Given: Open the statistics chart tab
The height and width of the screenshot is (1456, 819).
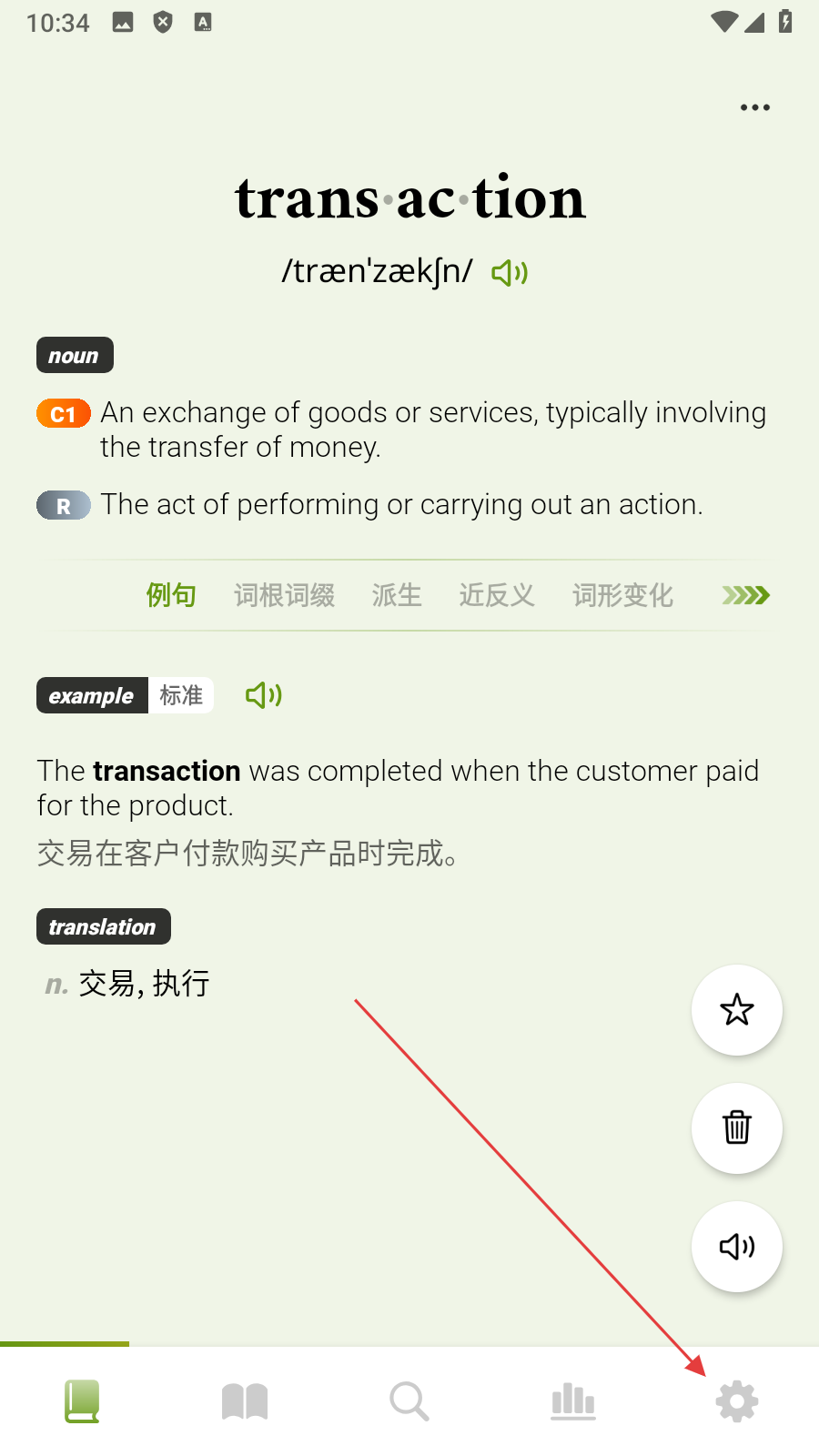Looking at the screenshot, I should point(573,1401).
